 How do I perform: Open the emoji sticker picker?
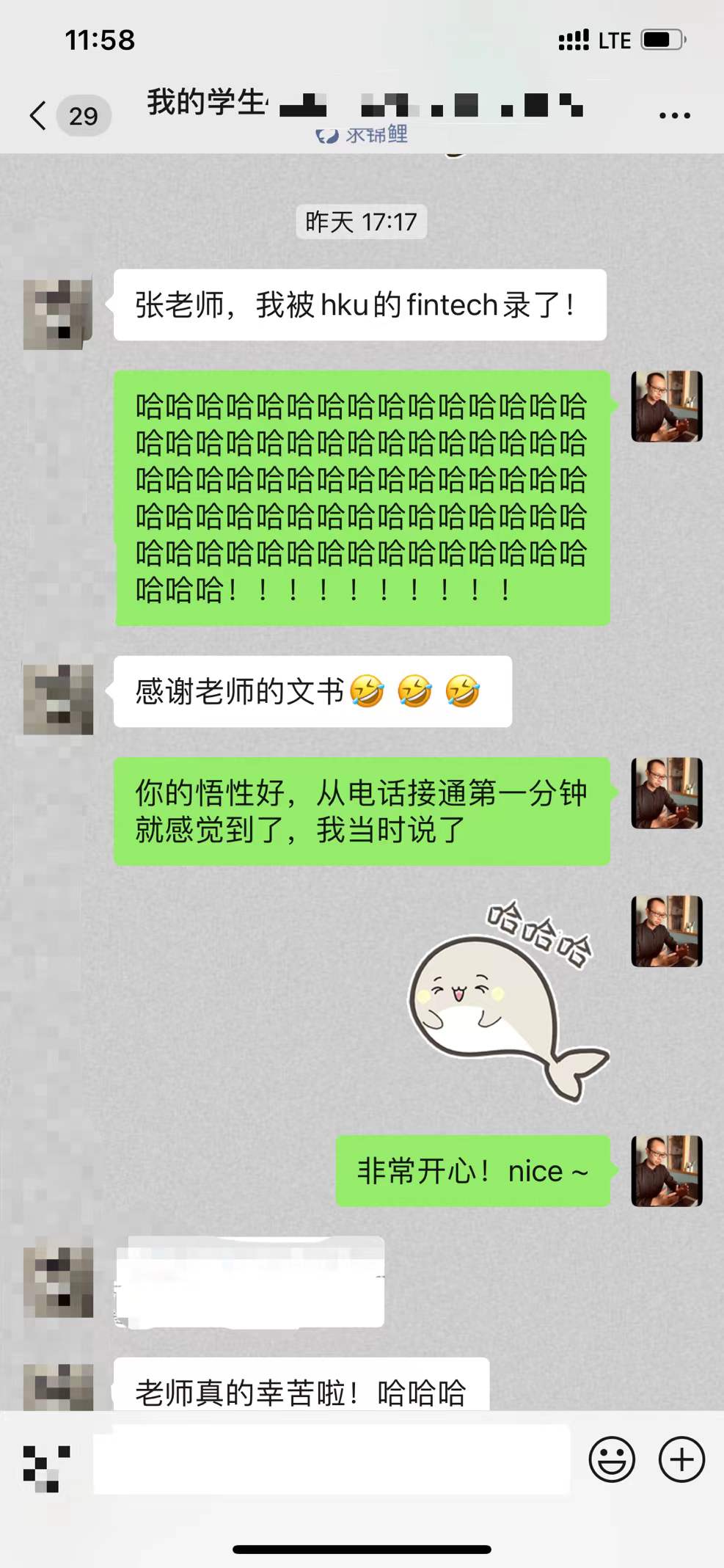[611, 1459]
